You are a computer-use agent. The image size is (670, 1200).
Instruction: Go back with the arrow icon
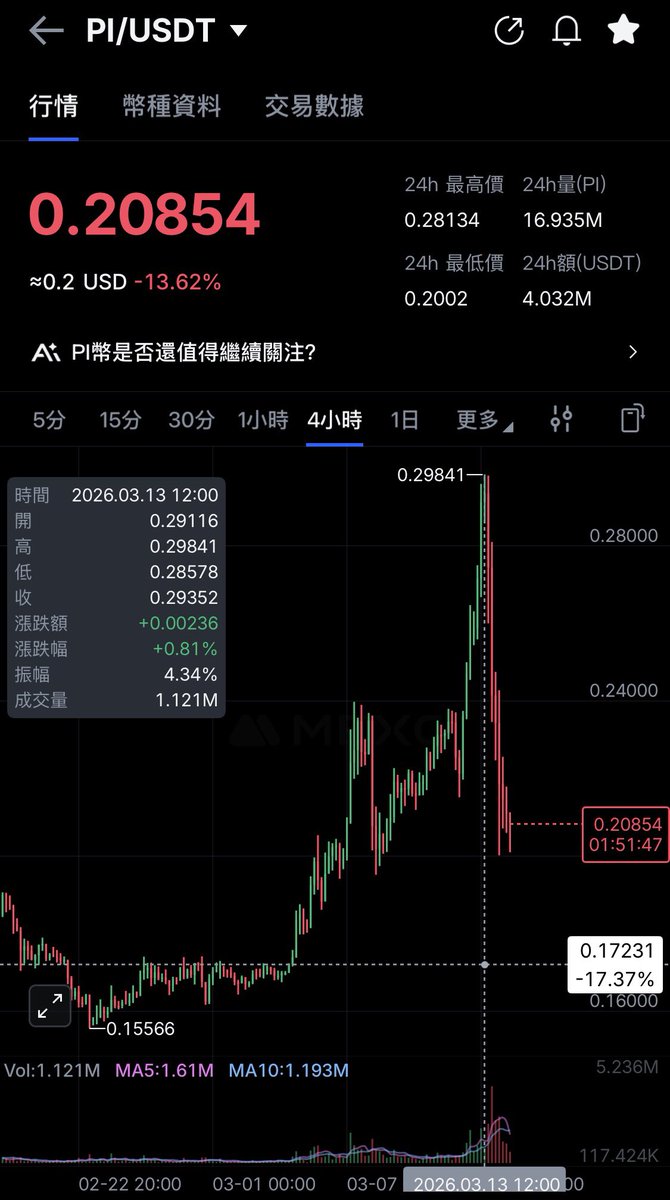coord(46,31)
